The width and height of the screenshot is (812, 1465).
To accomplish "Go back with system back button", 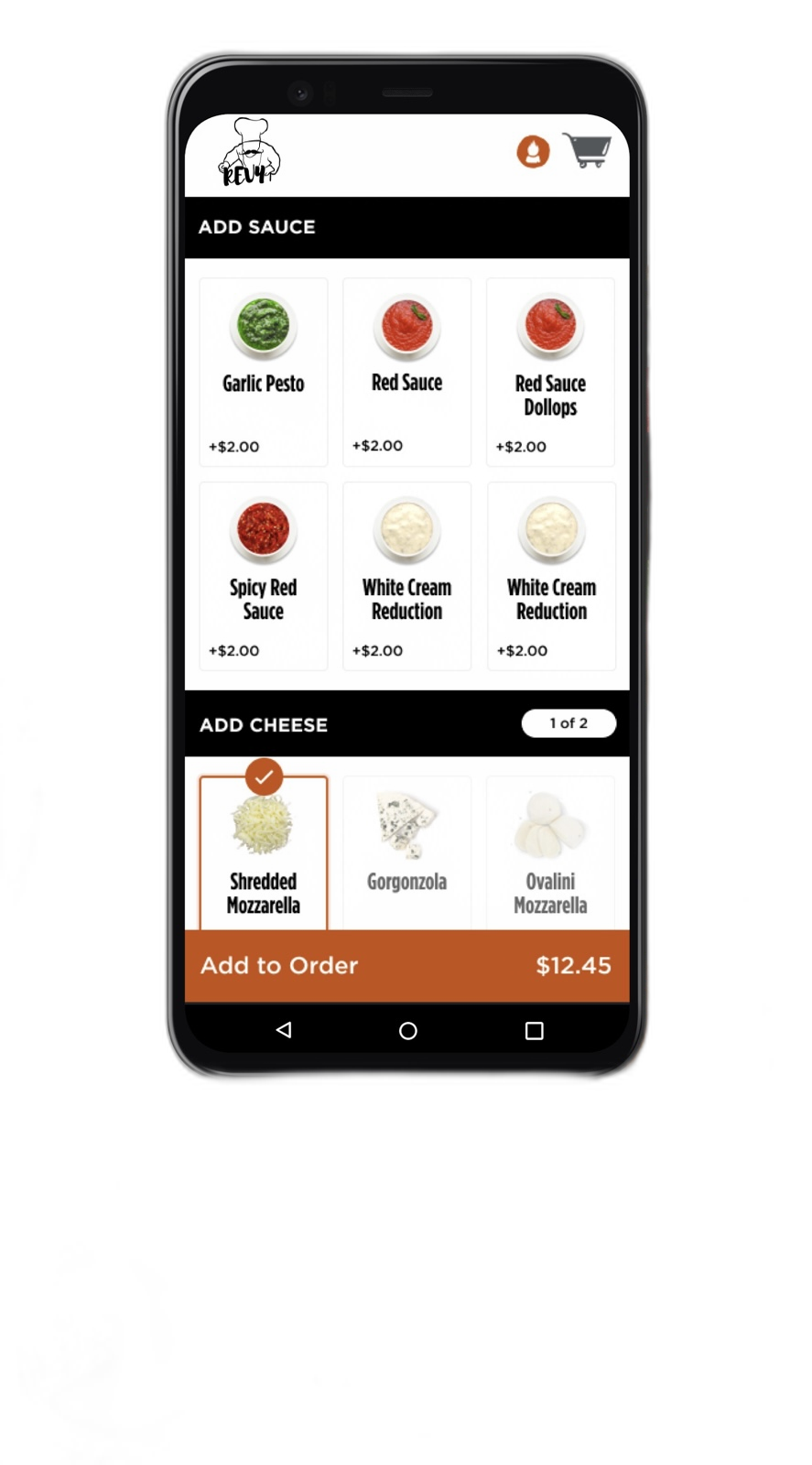I will click(x=284, y=1030).
